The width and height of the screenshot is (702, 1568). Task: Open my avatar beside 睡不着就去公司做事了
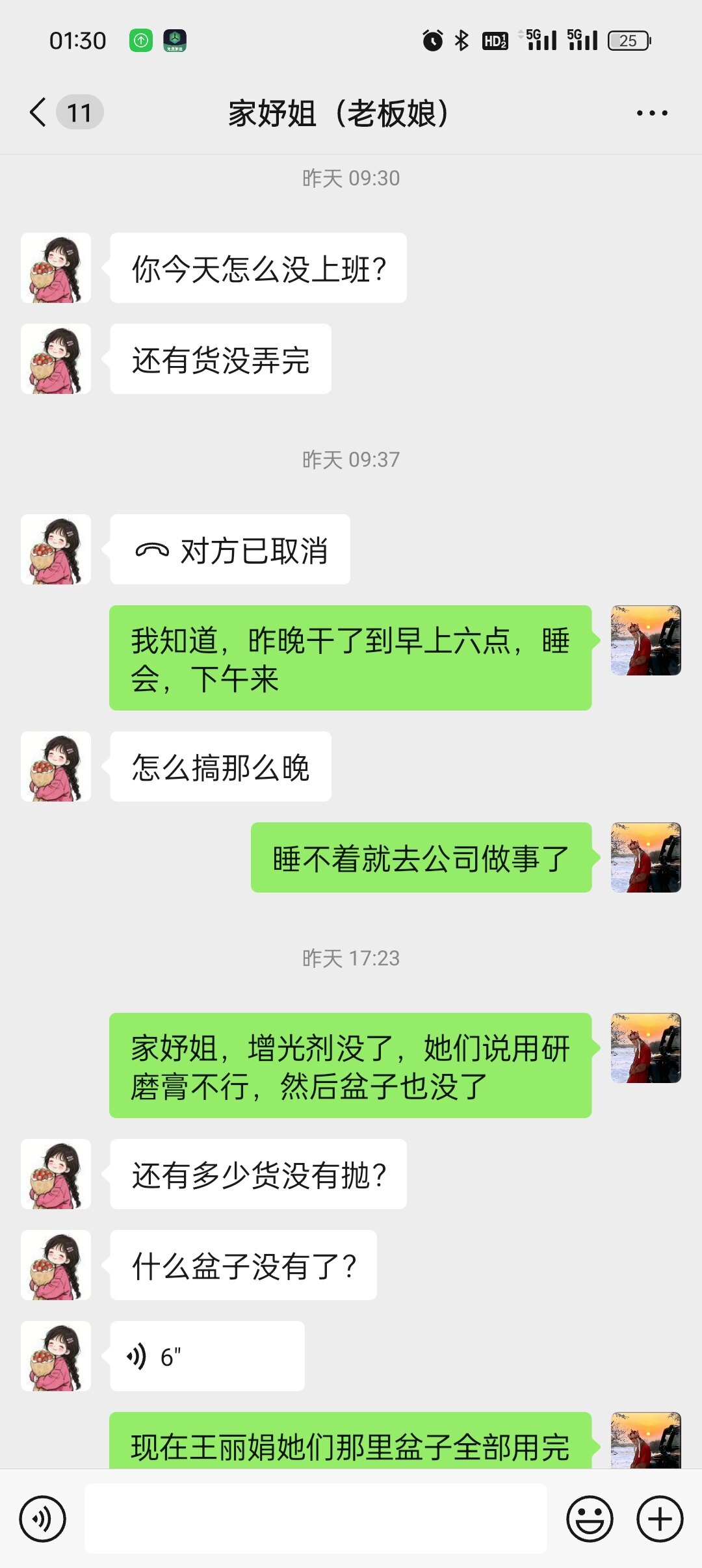[x=645, y=857]
